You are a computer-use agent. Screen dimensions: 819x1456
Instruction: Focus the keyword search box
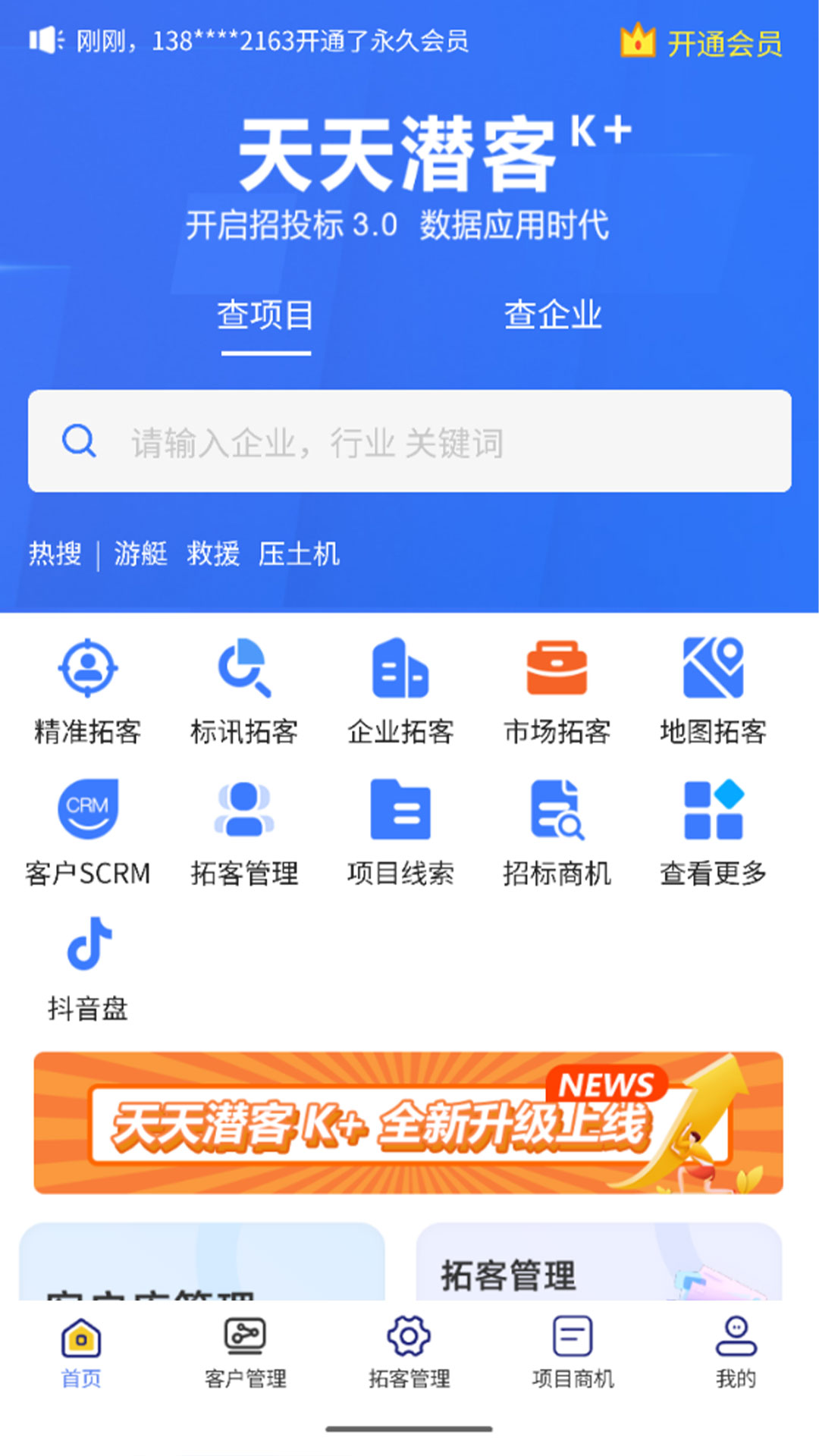(409, 441)
